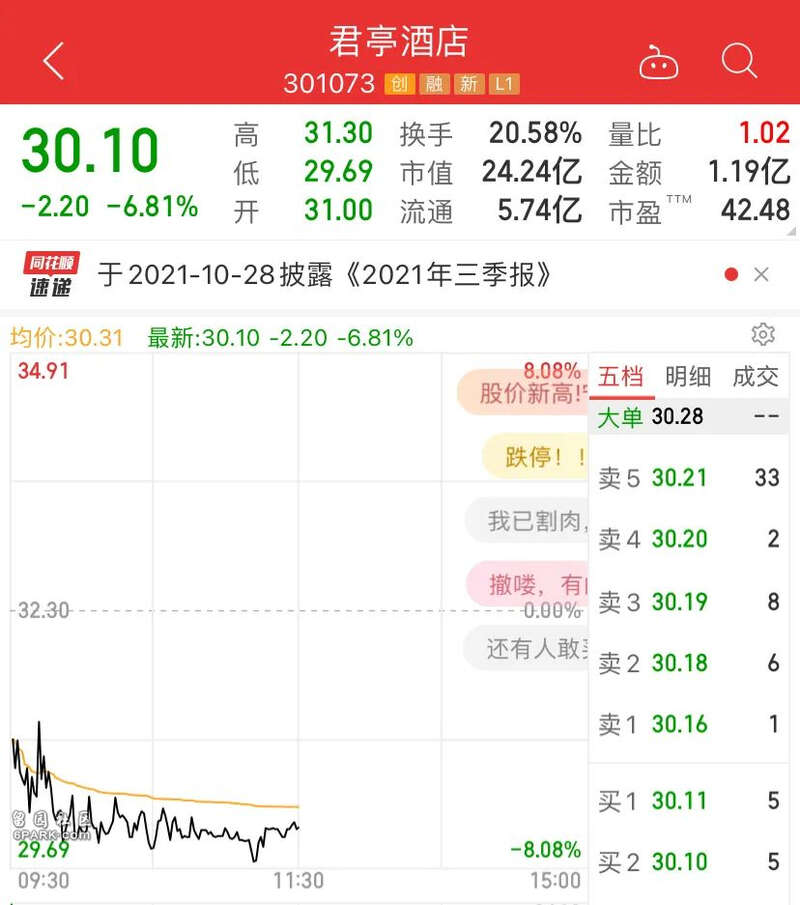800x905 pixels.
Task: Select the 卖3 order at 30.19
Action: click(x=688, y=602)
